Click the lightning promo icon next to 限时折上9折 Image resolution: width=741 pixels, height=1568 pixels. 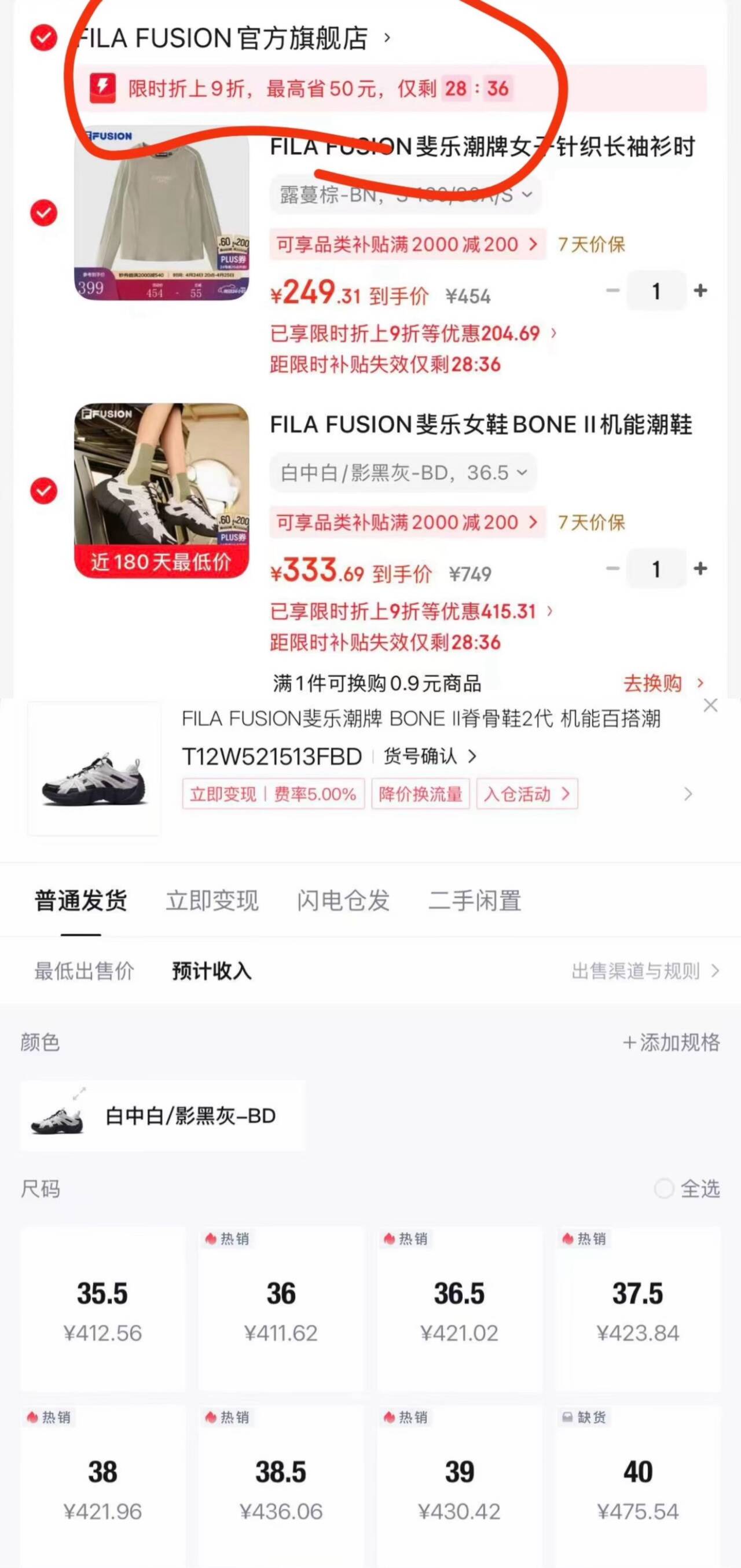tap(105, 89)
